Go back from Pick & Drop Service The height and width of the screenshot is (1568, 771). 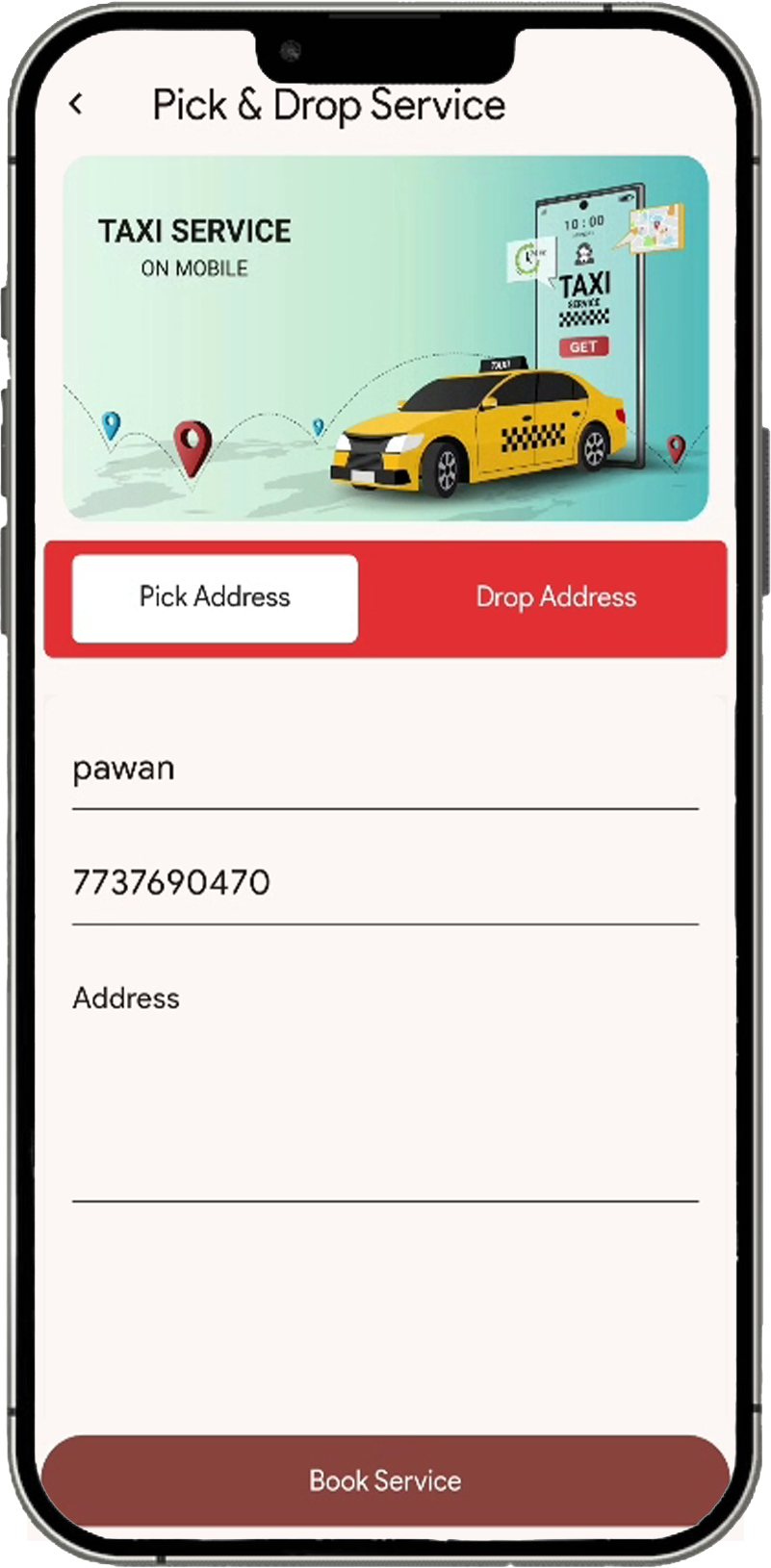pyautogui.click(x=77, y=104)
